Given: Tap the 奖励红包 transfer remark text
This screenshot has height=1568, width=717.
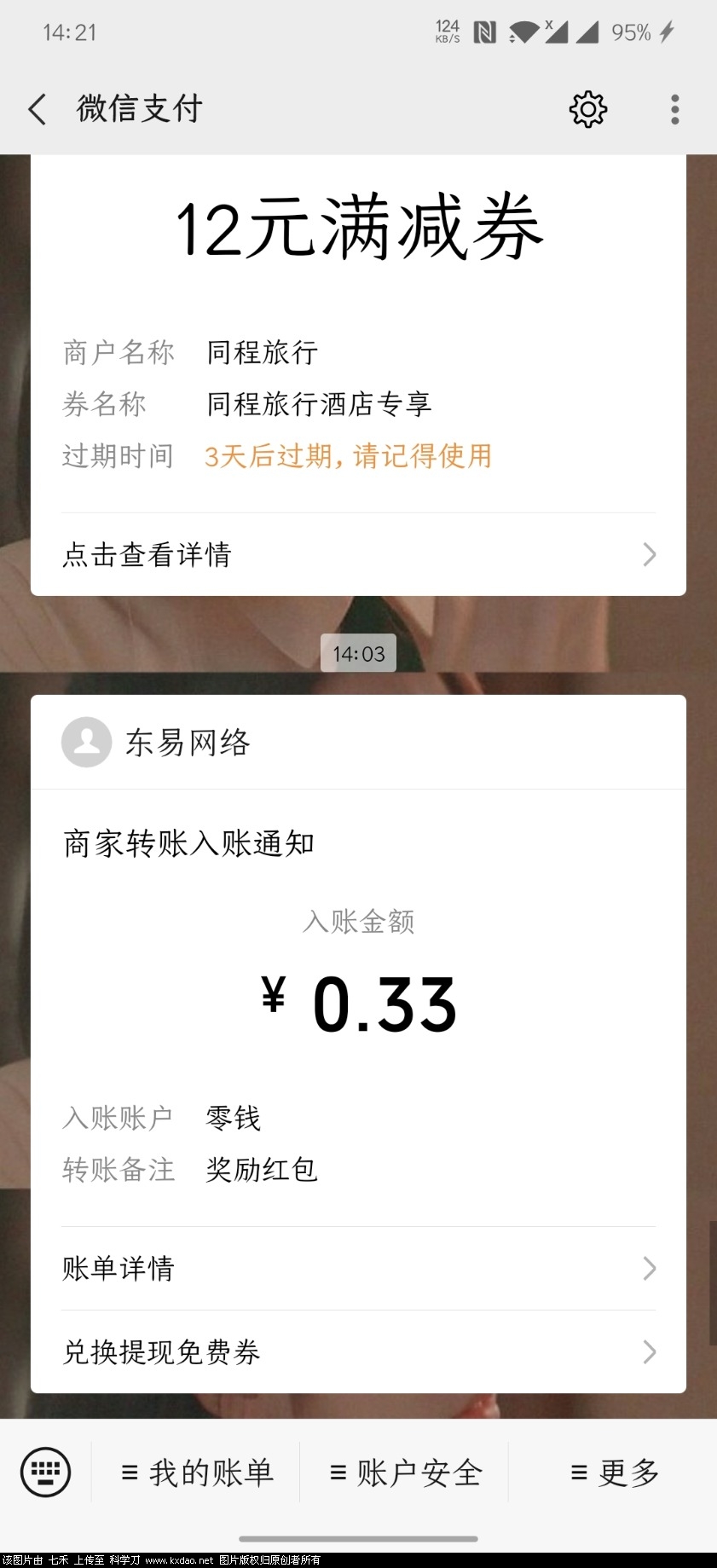Looking at the screenshot, I should (x=262, y=1170).
